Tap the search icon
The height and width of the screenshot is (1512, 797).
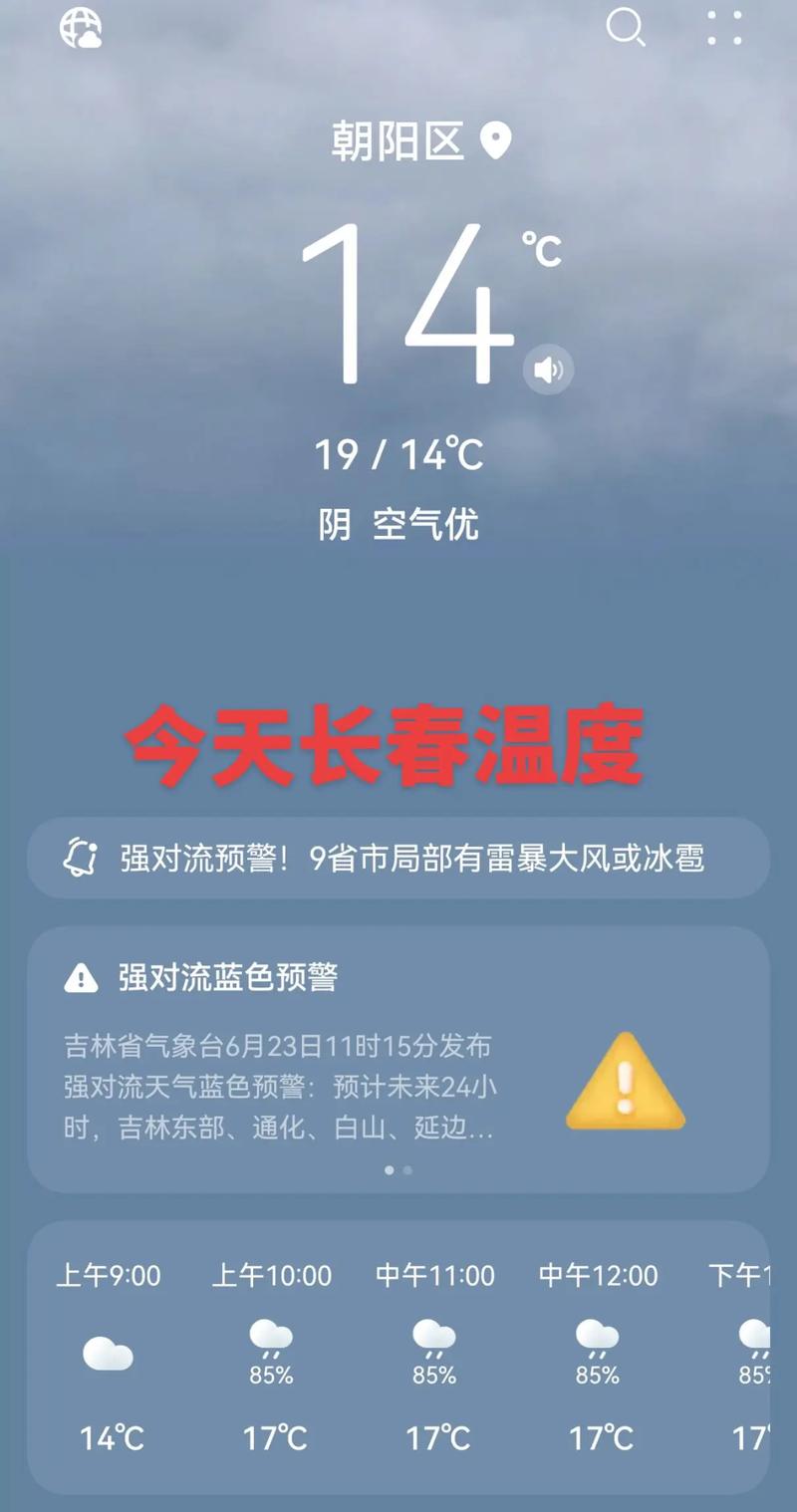pos(627,30)
